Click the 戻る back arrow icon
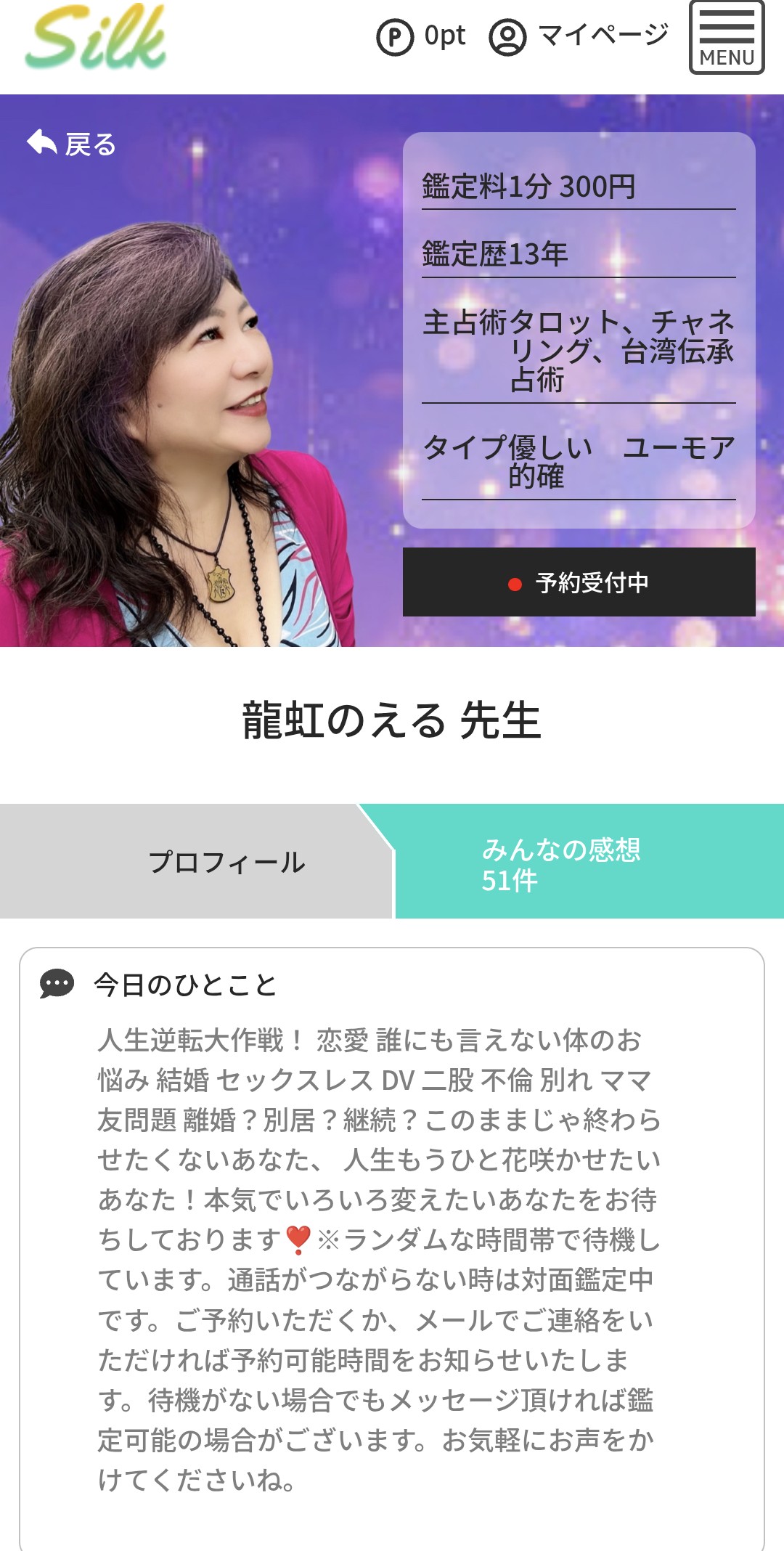784x1551 pixels. [42, 142]
